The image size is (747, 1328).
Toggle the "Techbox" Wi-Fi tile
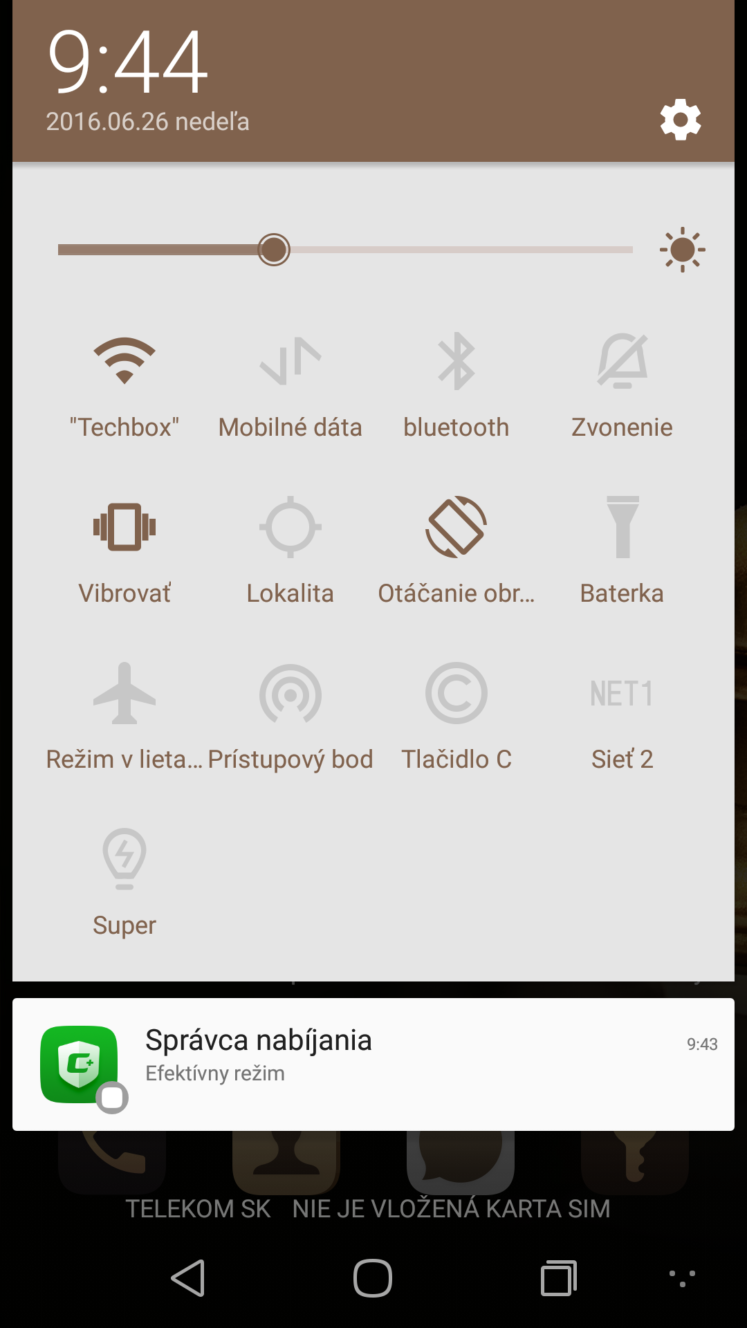[x=124, y=386]
